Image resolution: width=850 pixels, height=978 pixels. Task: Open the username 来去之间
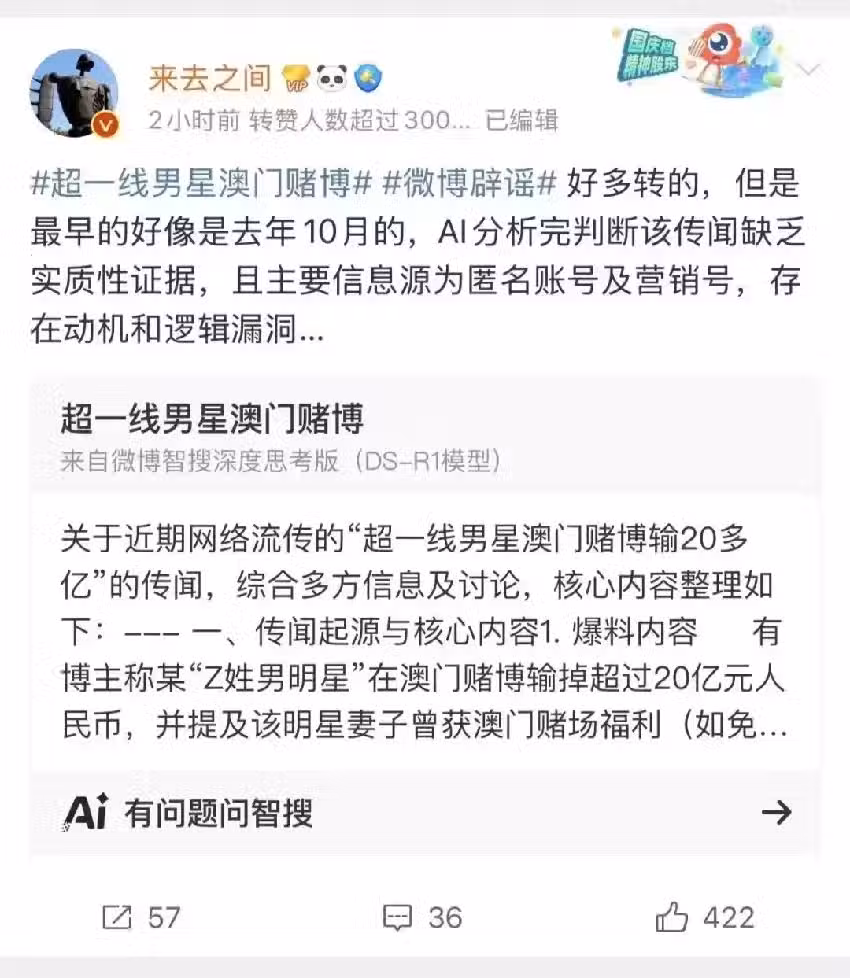(208, 76)
